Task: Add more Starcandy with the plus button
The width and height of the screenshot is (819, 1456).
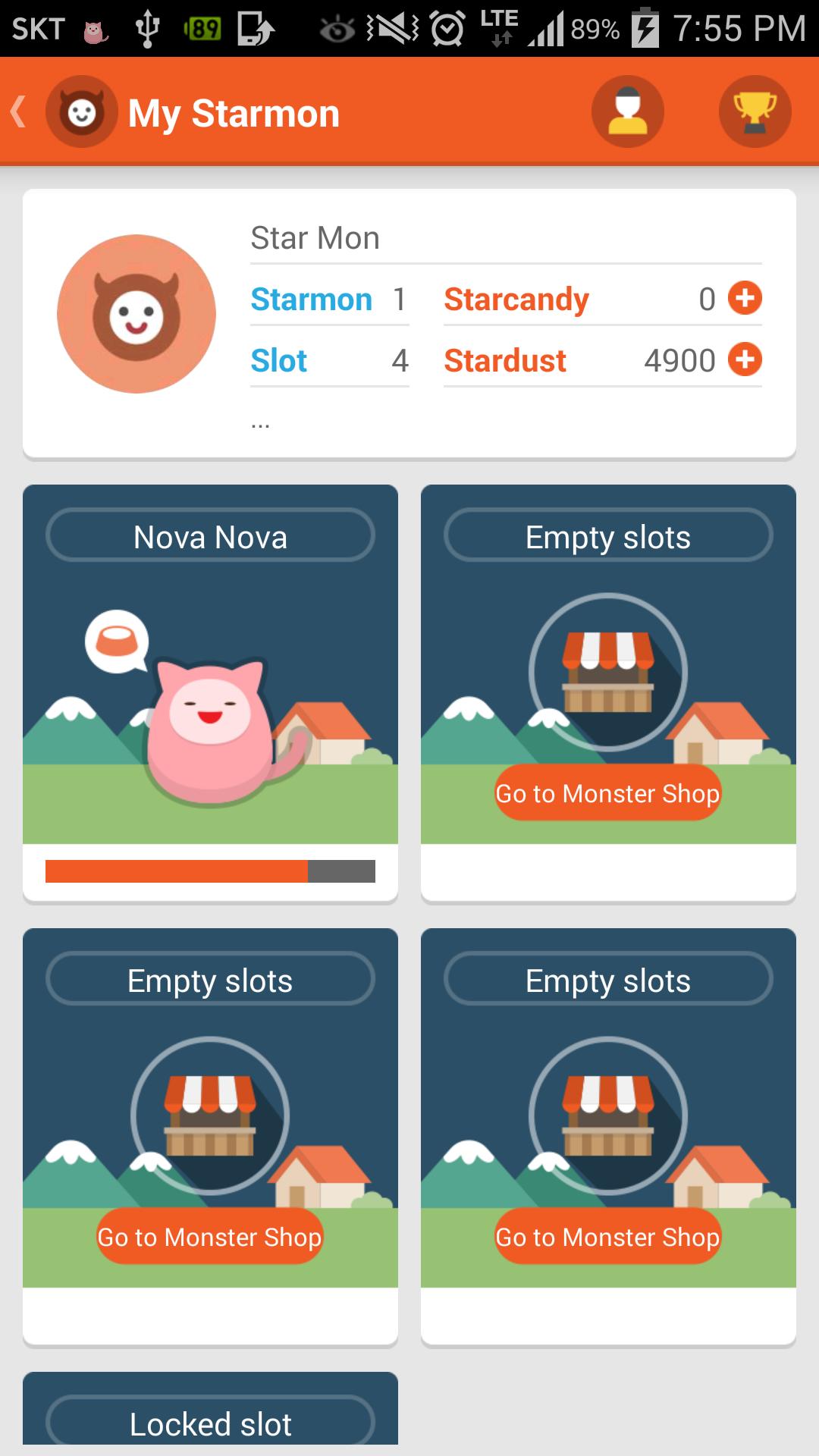Action: [x=745, y=298]
